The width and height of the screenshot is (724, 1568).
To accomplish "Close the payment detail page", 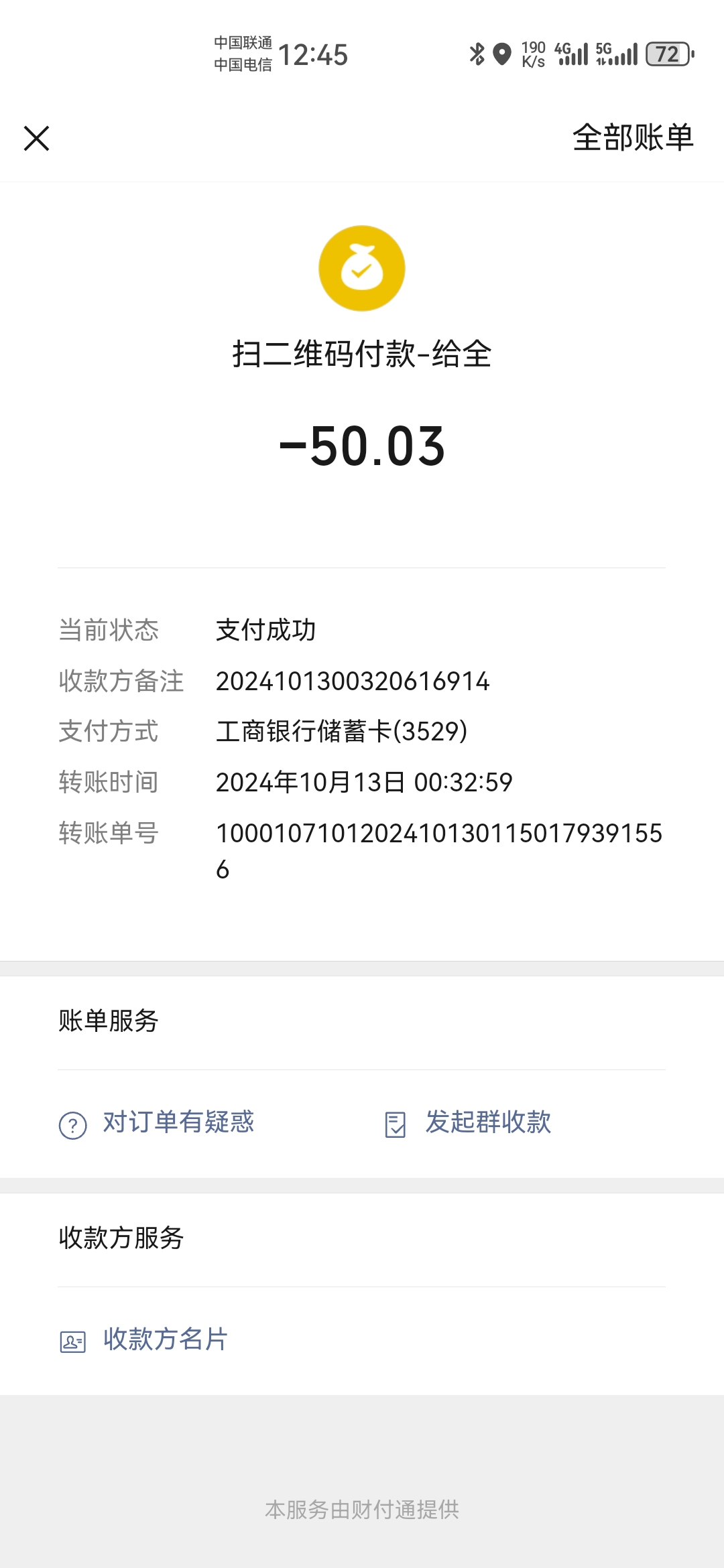I will 37,139.
